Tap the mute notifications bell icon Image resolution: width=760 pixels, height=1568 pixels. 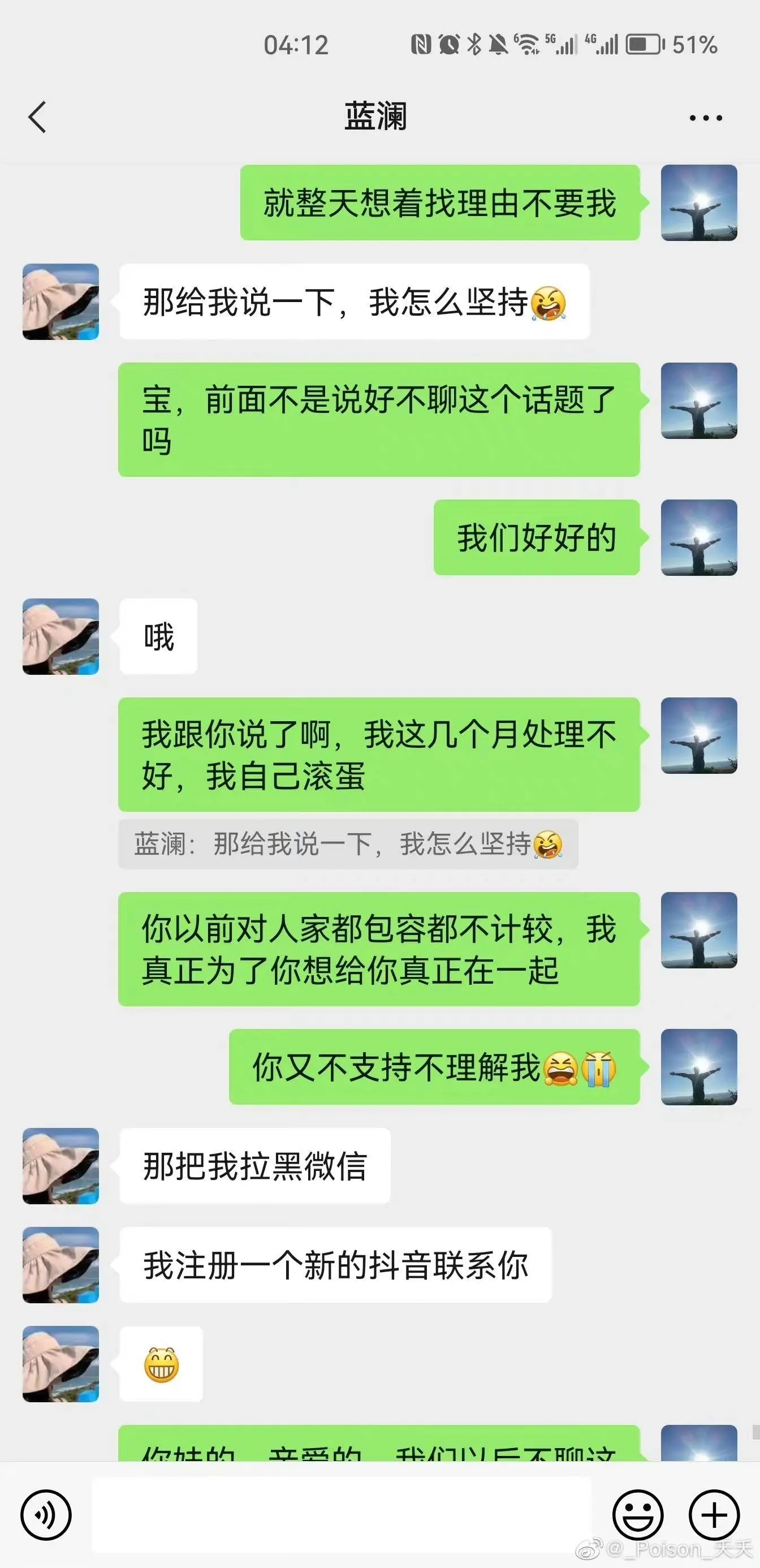(x=499, y=45)
